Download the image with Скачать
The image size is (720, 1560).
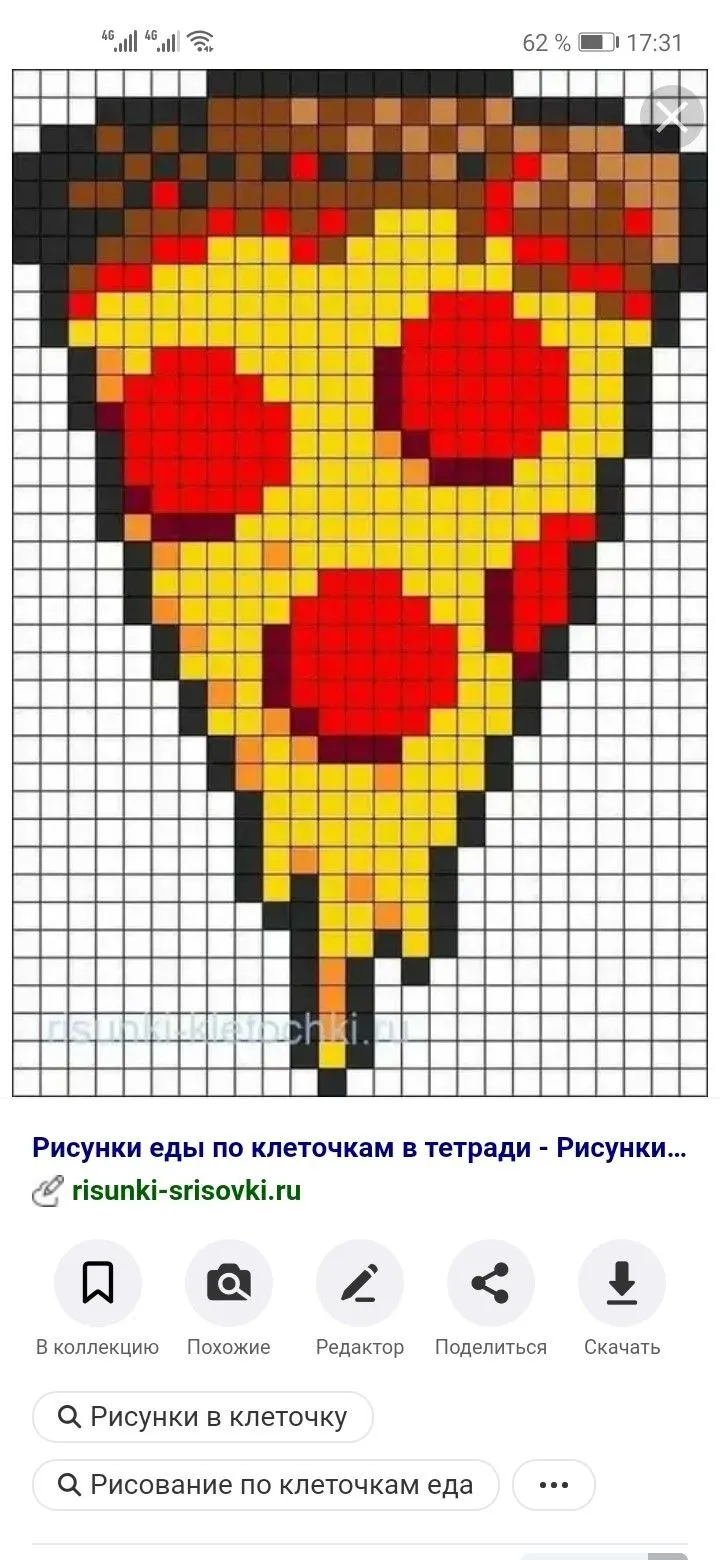coord(622,1298)
